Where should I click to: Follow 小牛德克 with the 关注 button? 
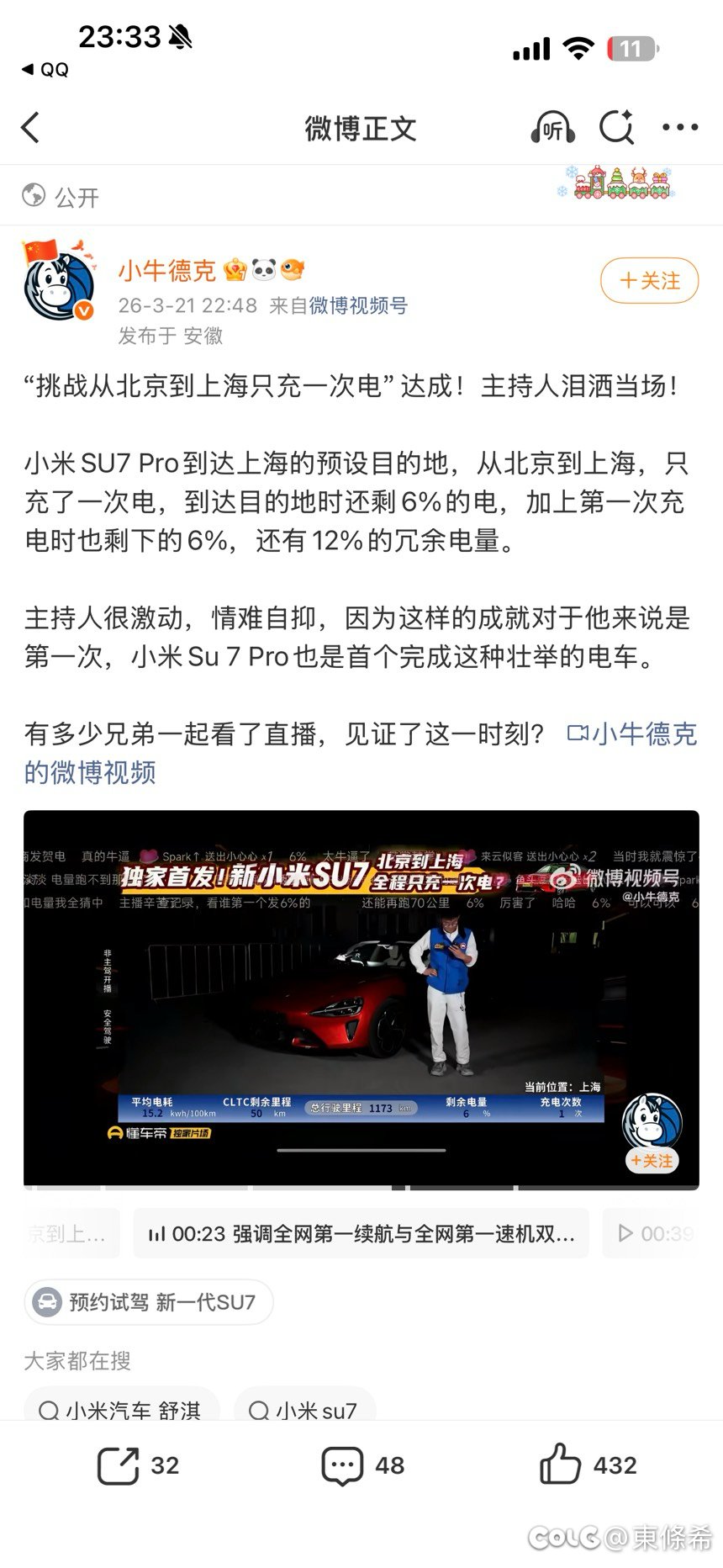649,281
